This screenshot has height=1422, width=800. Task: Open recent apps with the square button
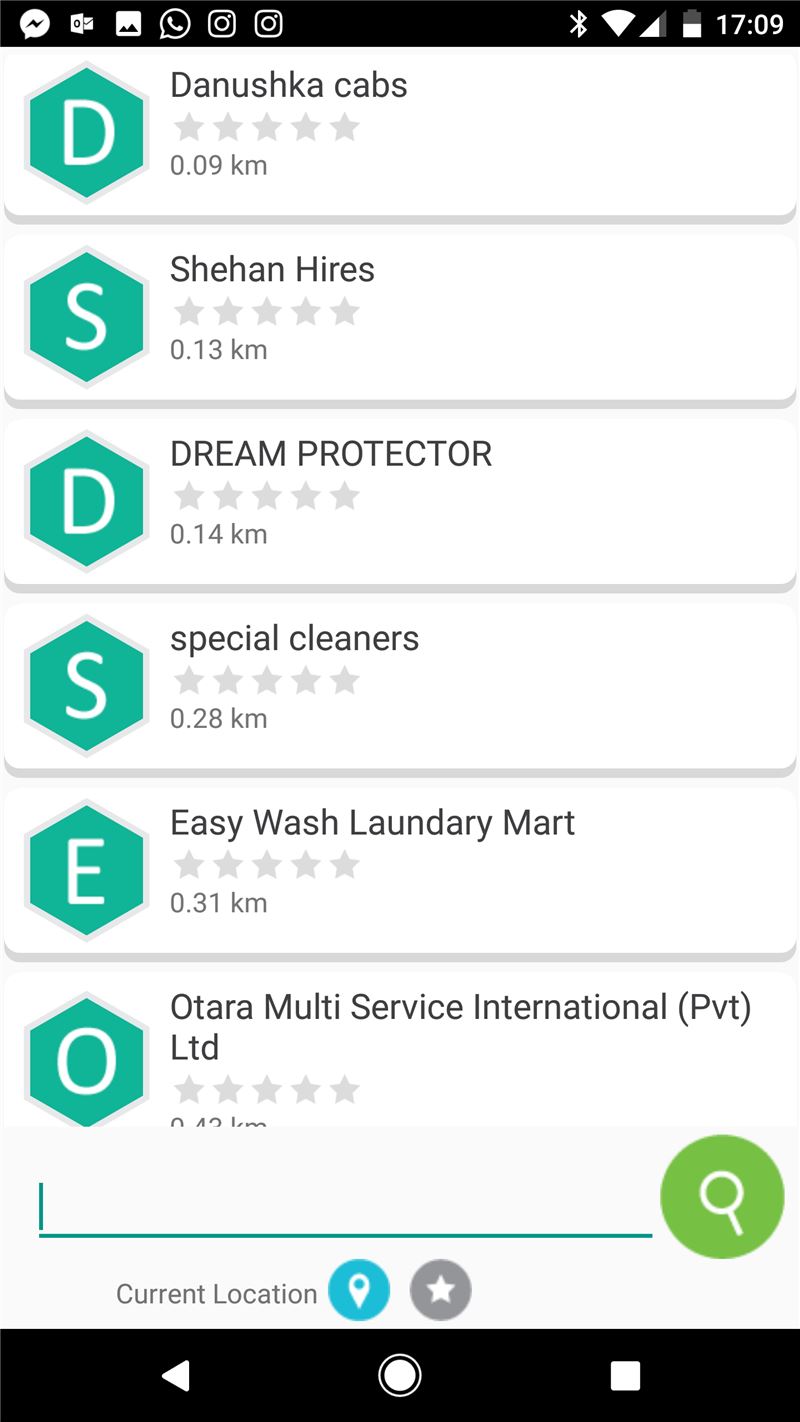click(625, 1376)
